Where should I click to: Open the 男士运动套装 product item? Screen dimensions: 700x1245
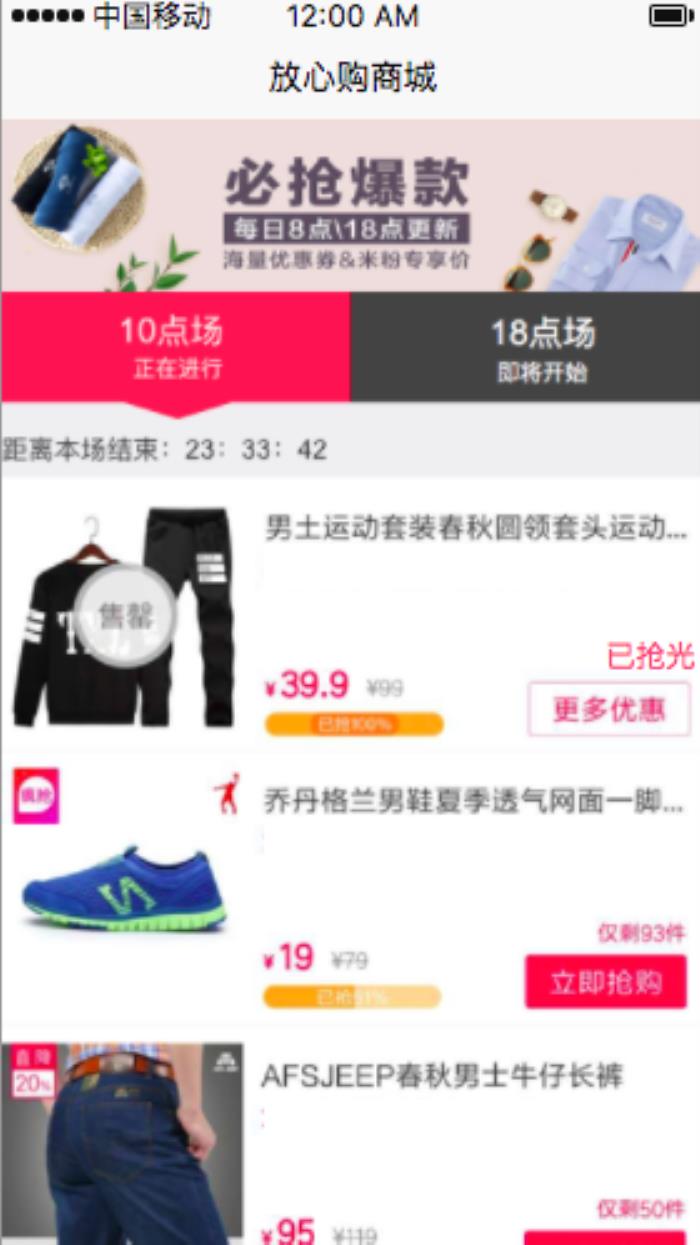tap(476, 528)
